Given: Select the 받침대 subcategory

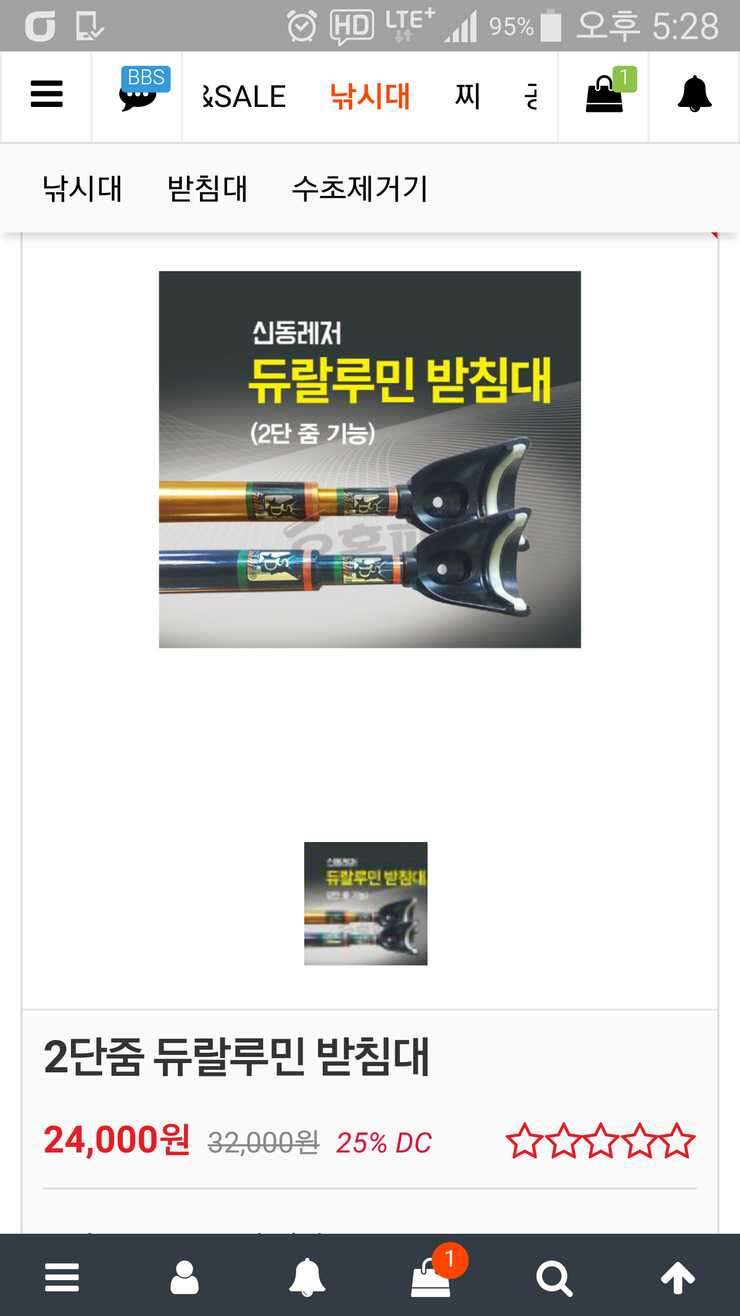Looking at the screenshot, I should point(207,188).
